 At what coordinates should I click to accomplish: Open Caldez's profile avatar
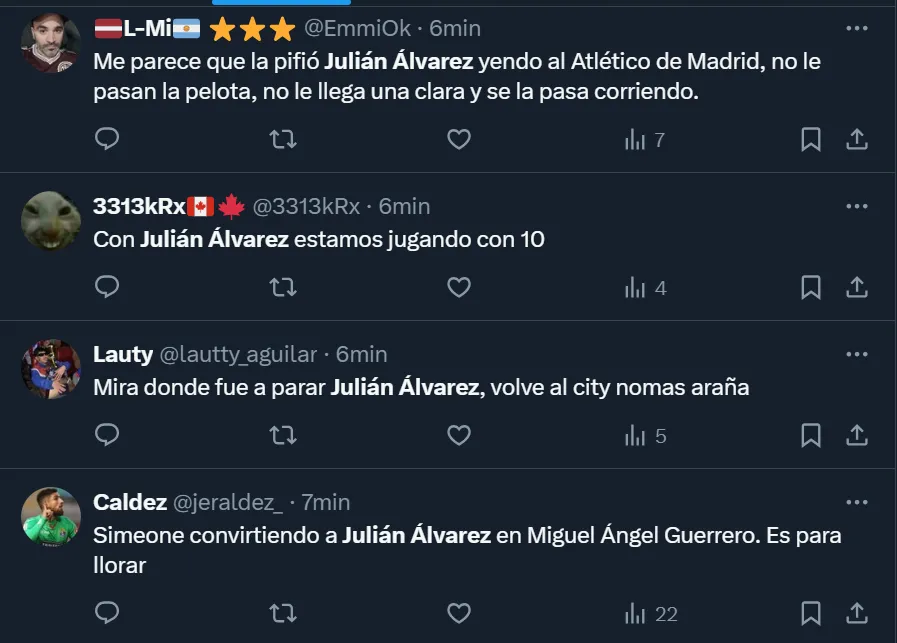click(51, 517)
